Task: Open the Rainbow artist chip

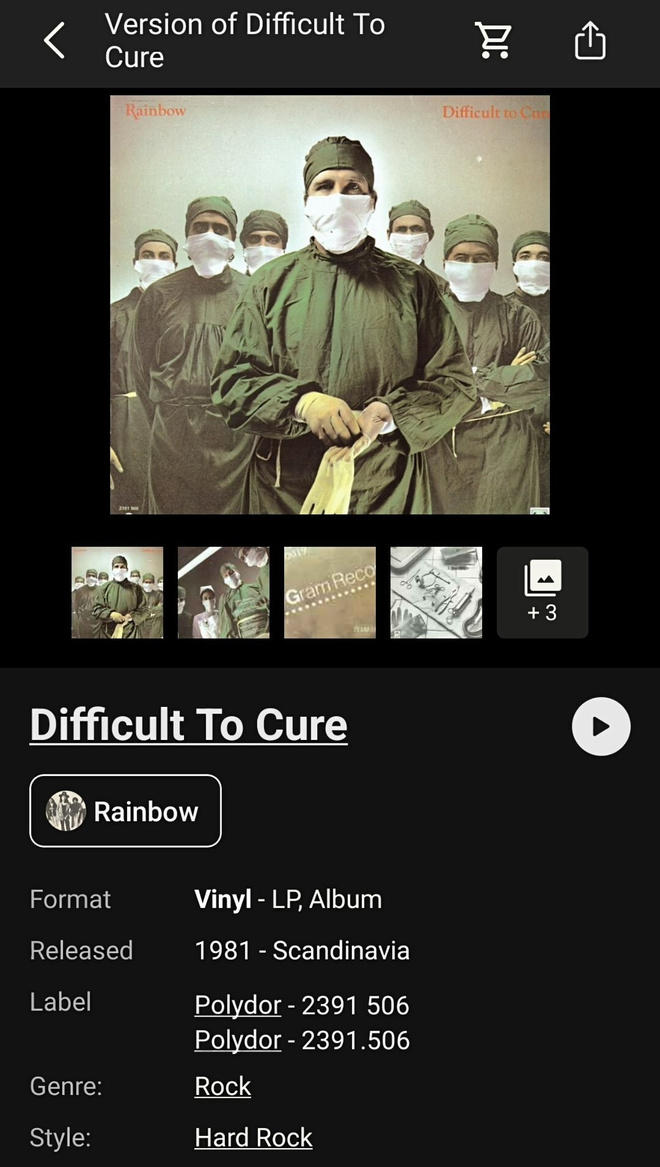Action: pos(126,810)
